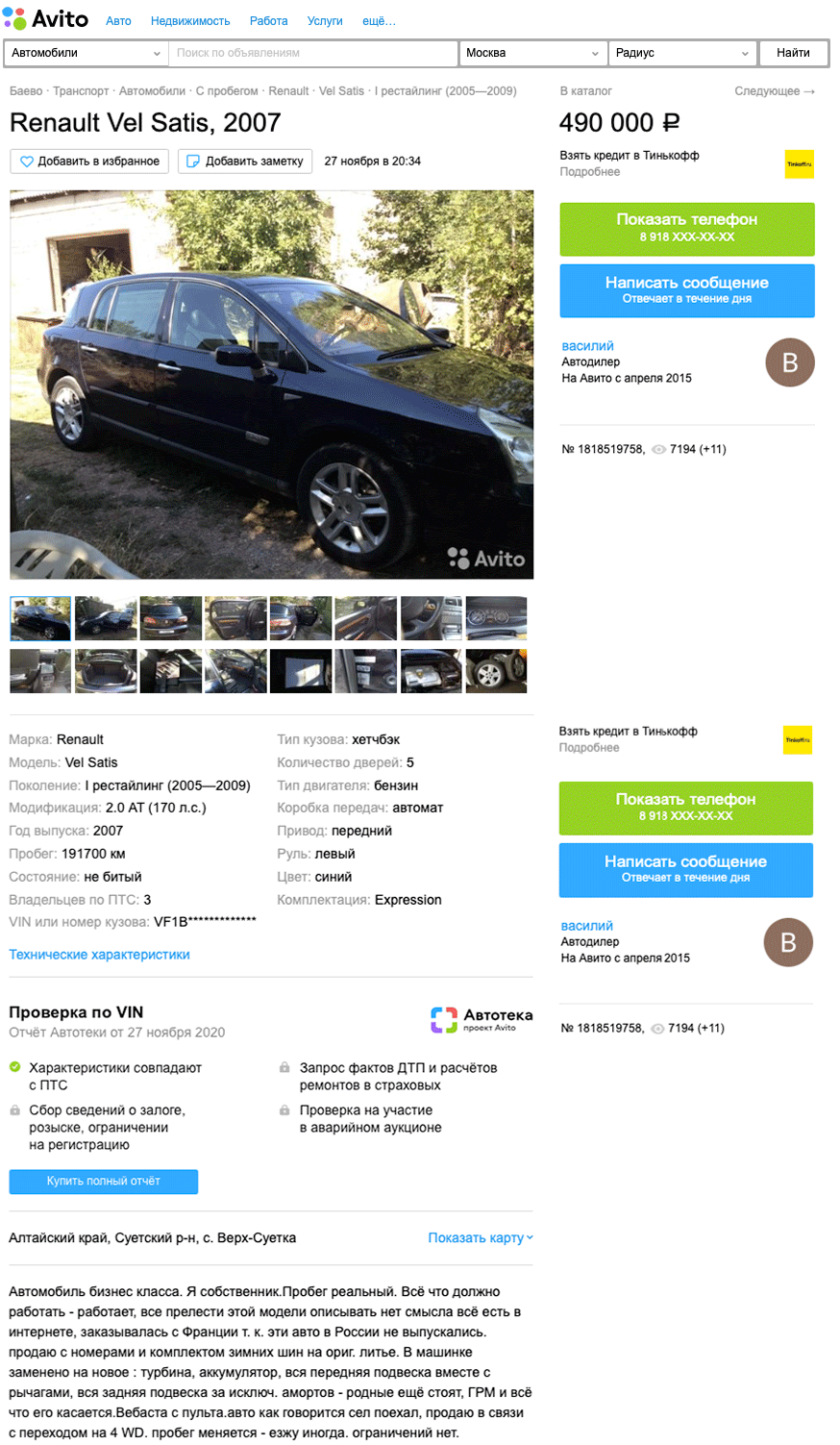Viewport: 840px width, 1445px height.
Task: Reveal seller number with top Показать телефон
Action: [x=687, y=229]
